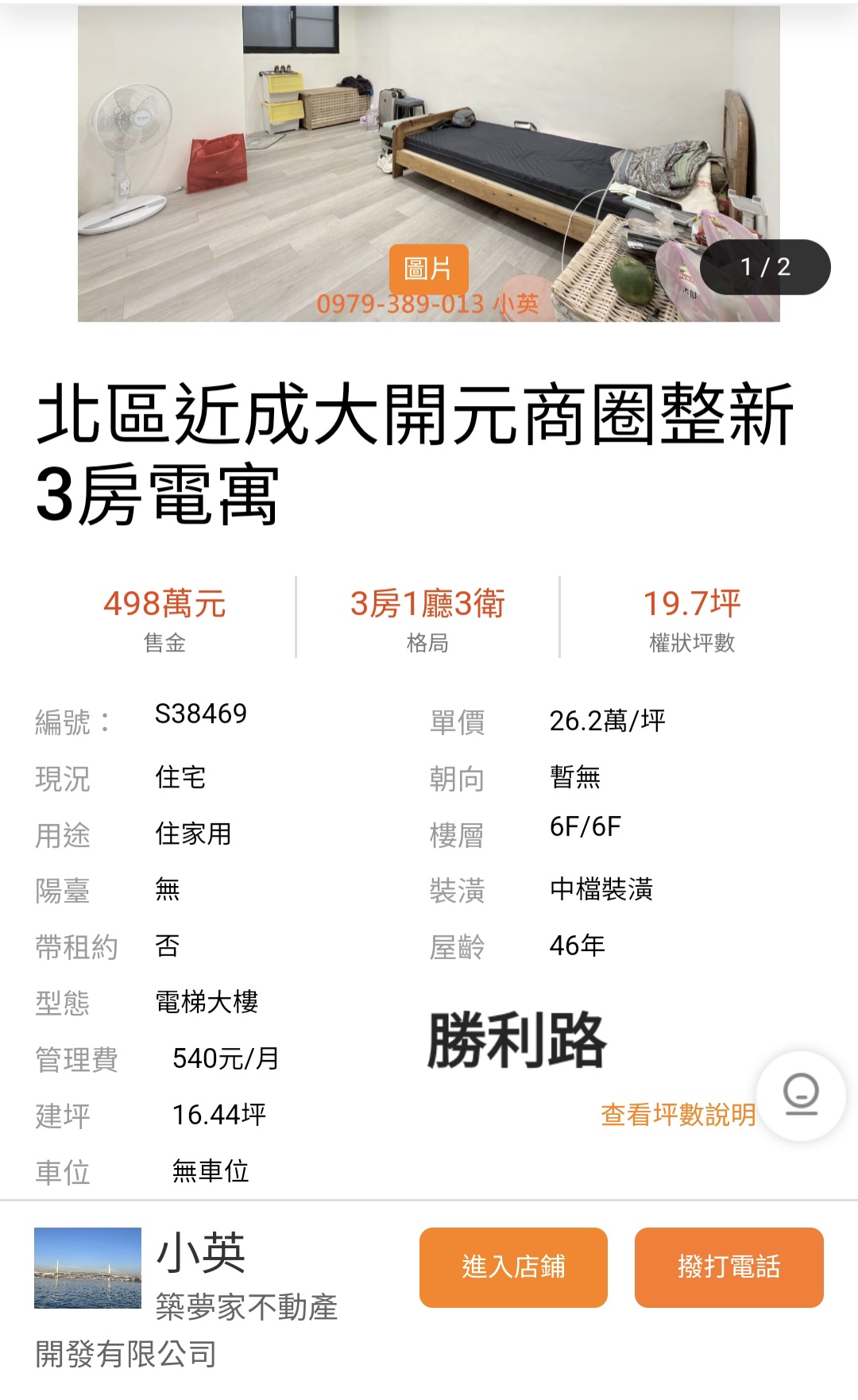Open 查看坪數說明 link
The height and width of the screenshot is (1400, 858).
pos(678,1114)
